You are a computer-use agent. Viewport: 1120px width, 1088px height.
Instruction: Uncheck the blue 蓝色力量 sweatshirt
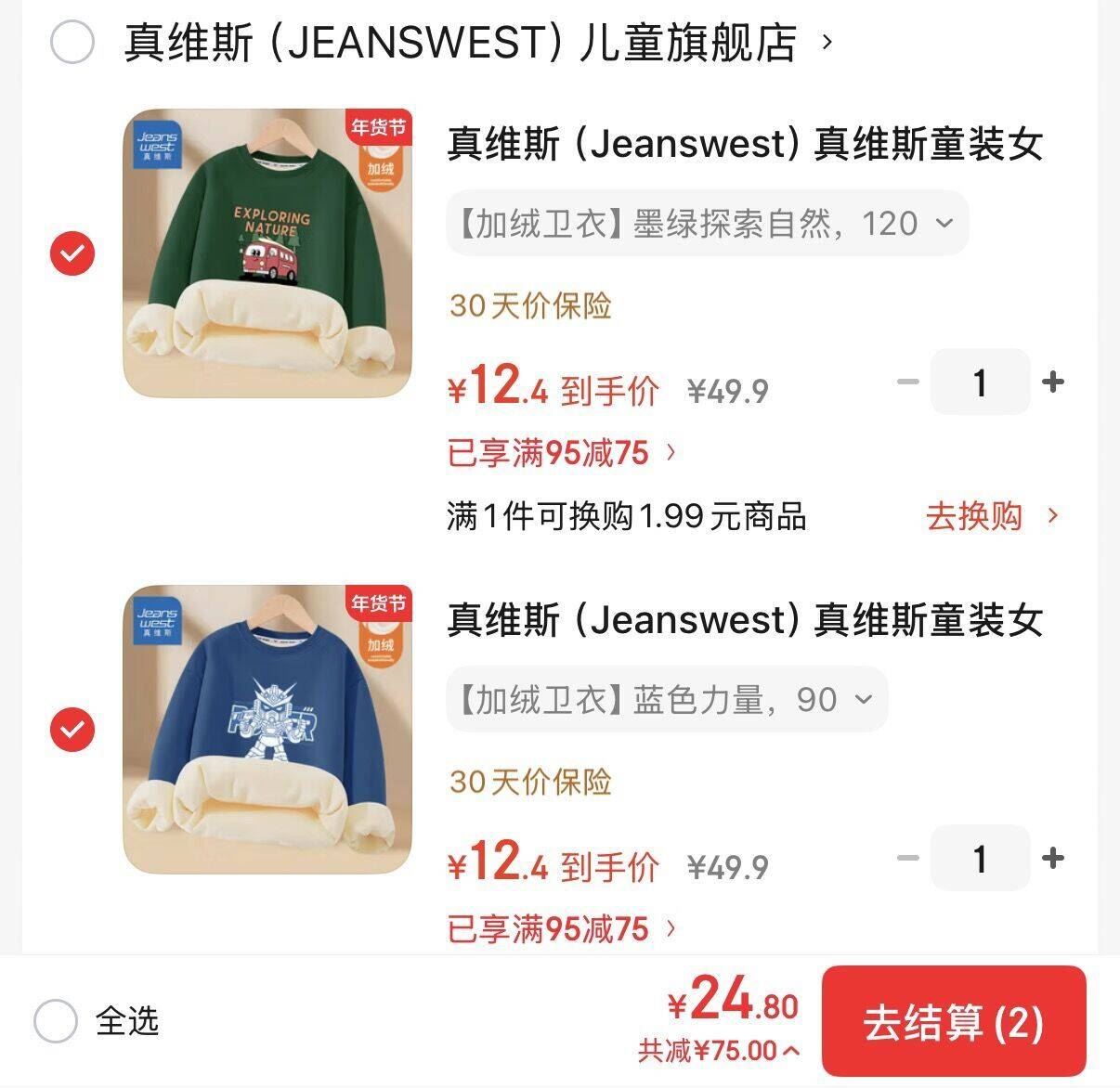pyautogui.click(x=72, y=730)
